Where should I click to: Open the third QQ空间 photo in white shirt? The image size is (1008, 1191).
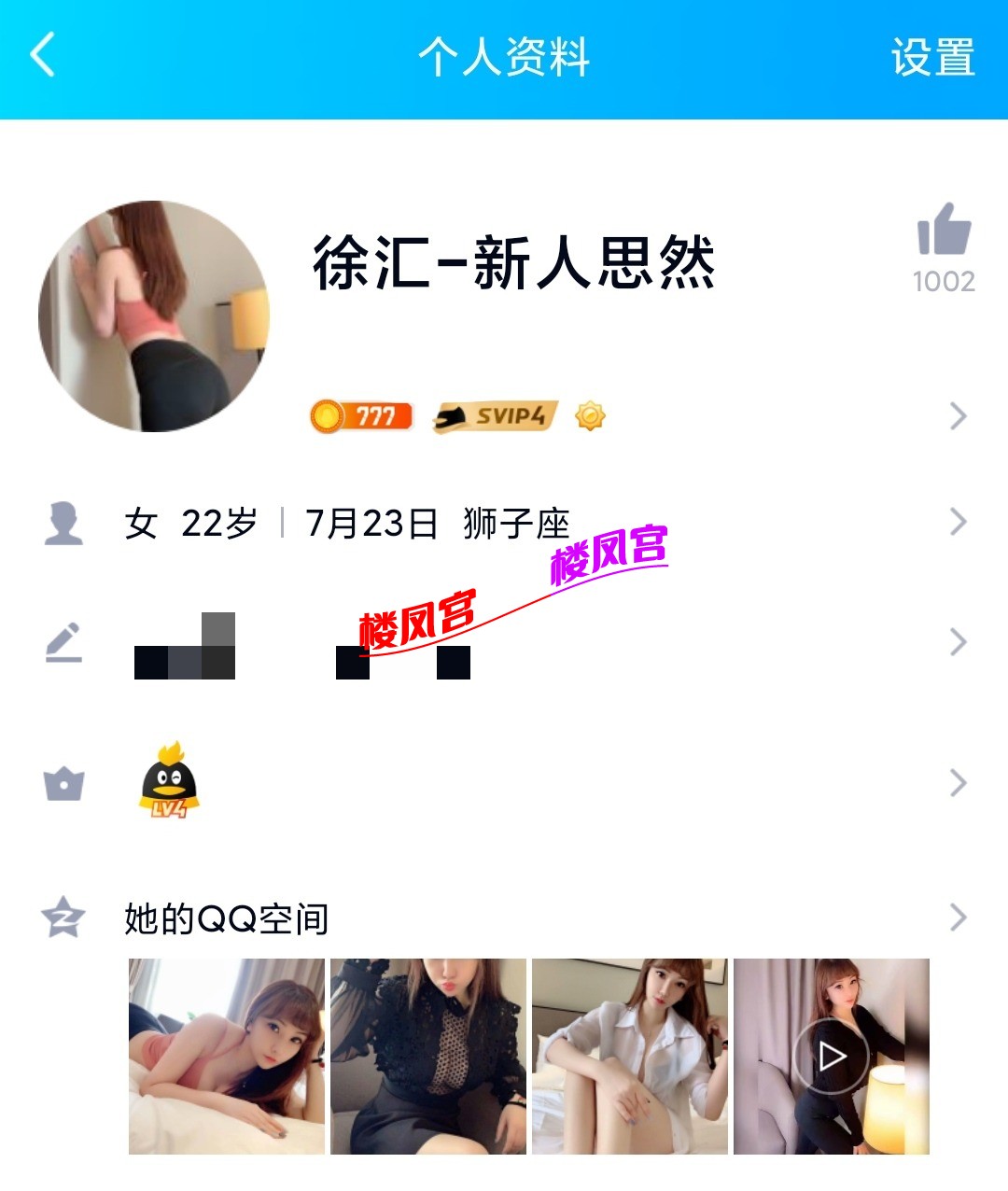[630, 1056]
